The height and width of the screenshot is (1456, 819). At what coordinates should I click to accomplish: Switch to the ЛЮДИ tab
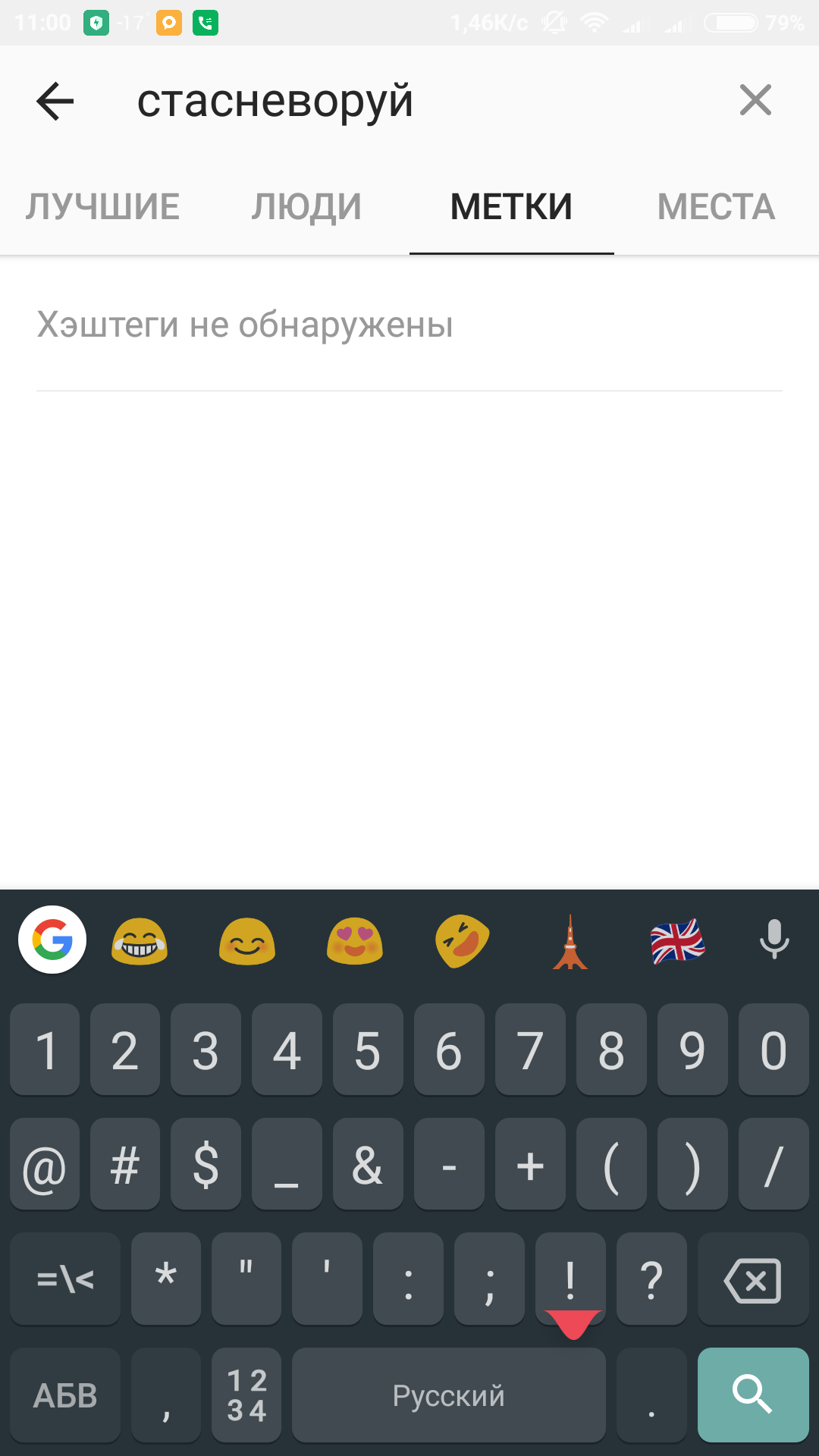[306, 207]
